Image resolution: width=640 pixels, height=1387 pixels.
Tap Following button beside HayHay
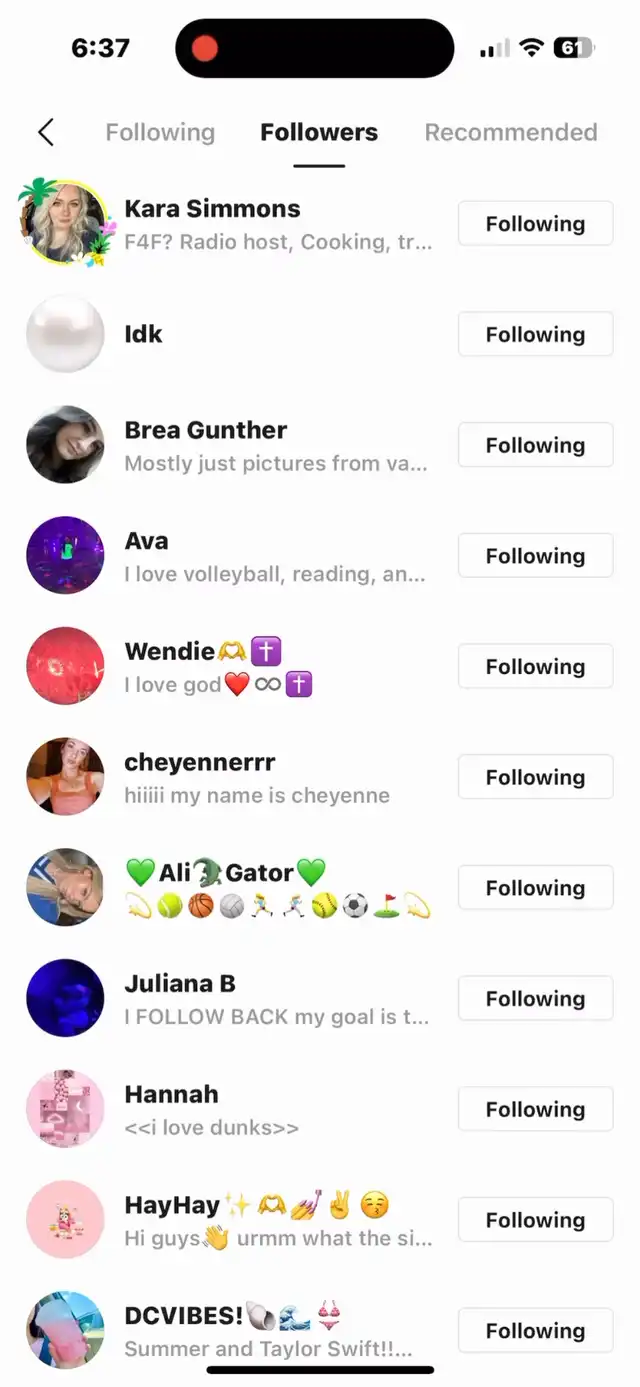pyautogui.click(x=535, y=1220)
